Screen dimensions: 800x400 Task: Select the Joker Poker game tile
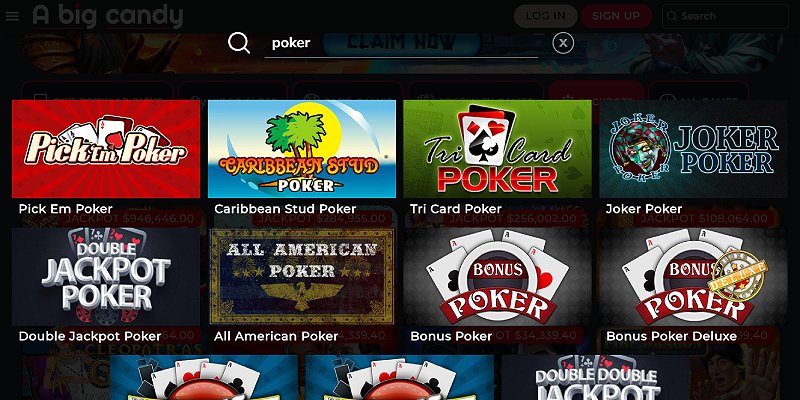(693, 149)
